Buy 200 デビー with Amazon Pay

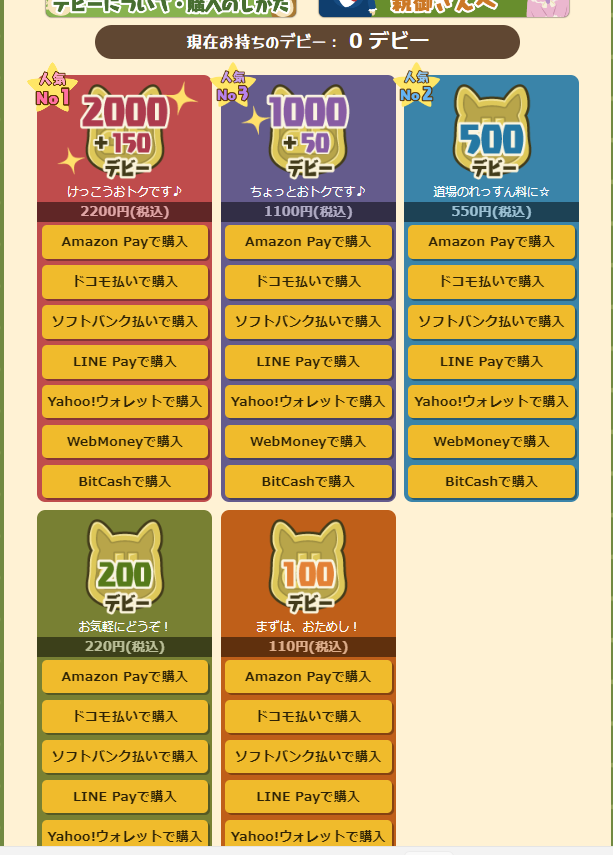125,677
